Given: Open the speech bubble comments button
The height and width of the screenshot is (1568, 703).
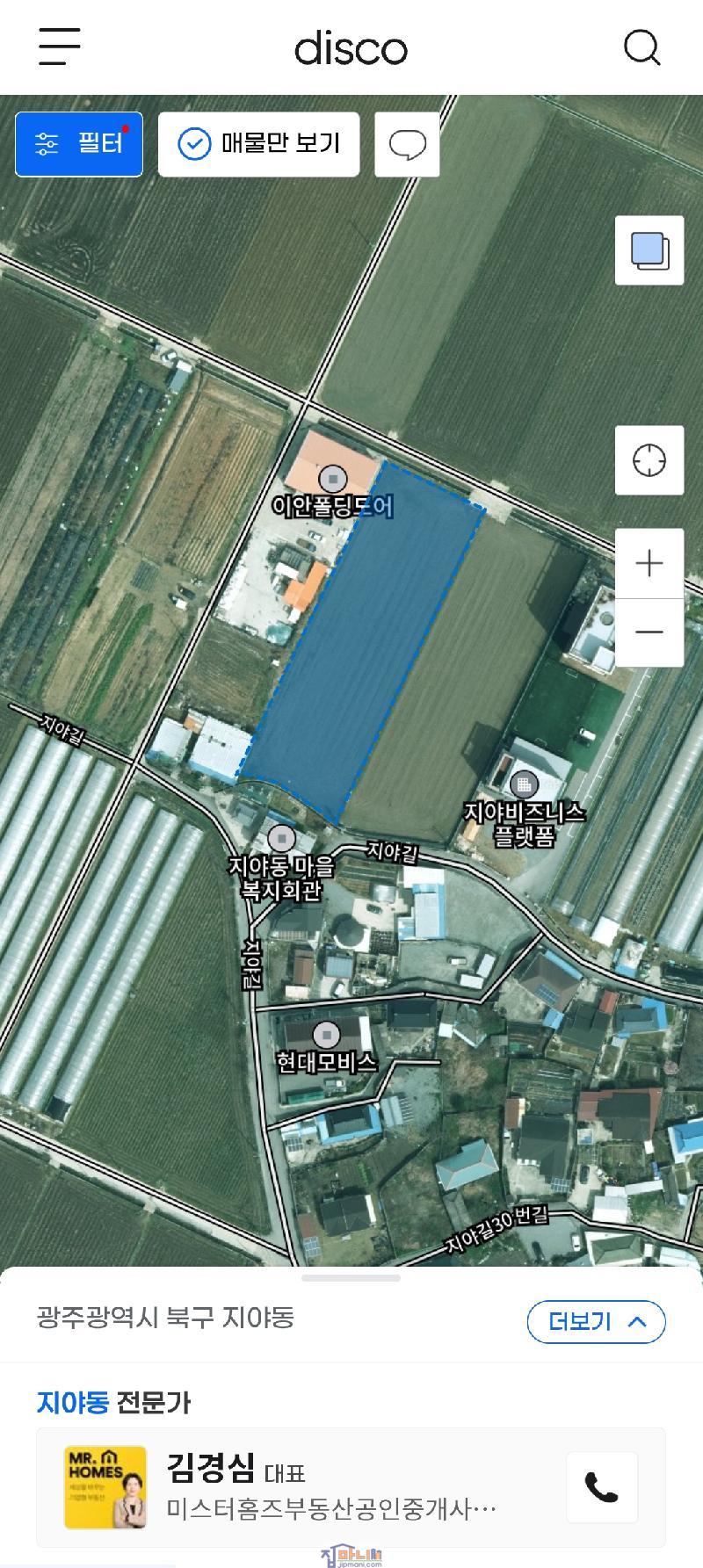Looking at the screenshot, I should point(407,145).
